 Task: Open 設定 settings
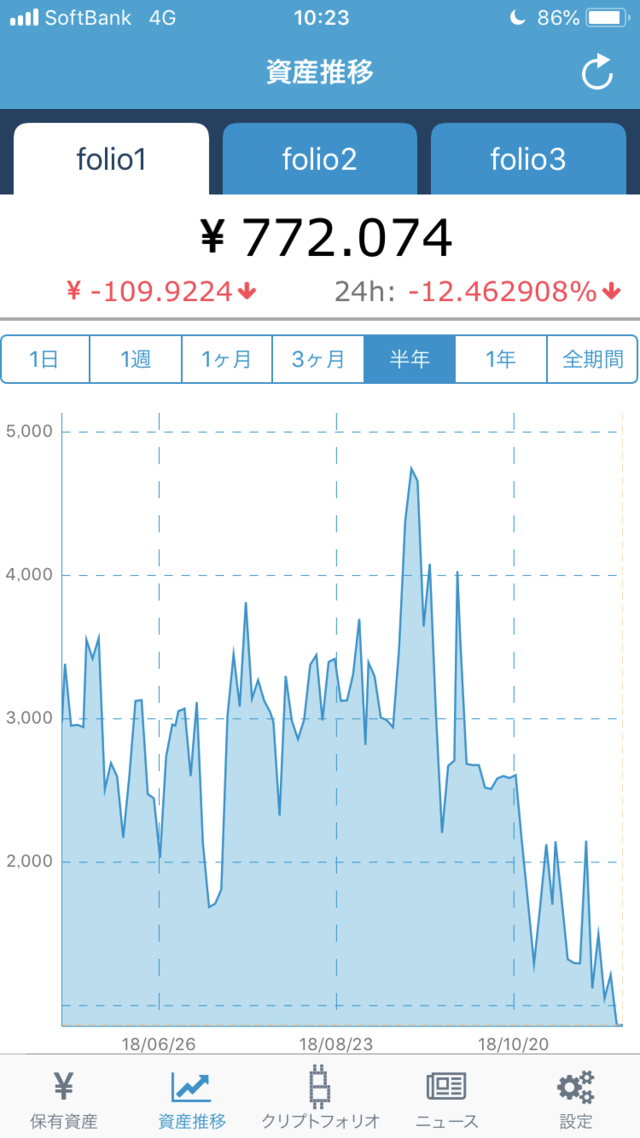click(575, 1097)
